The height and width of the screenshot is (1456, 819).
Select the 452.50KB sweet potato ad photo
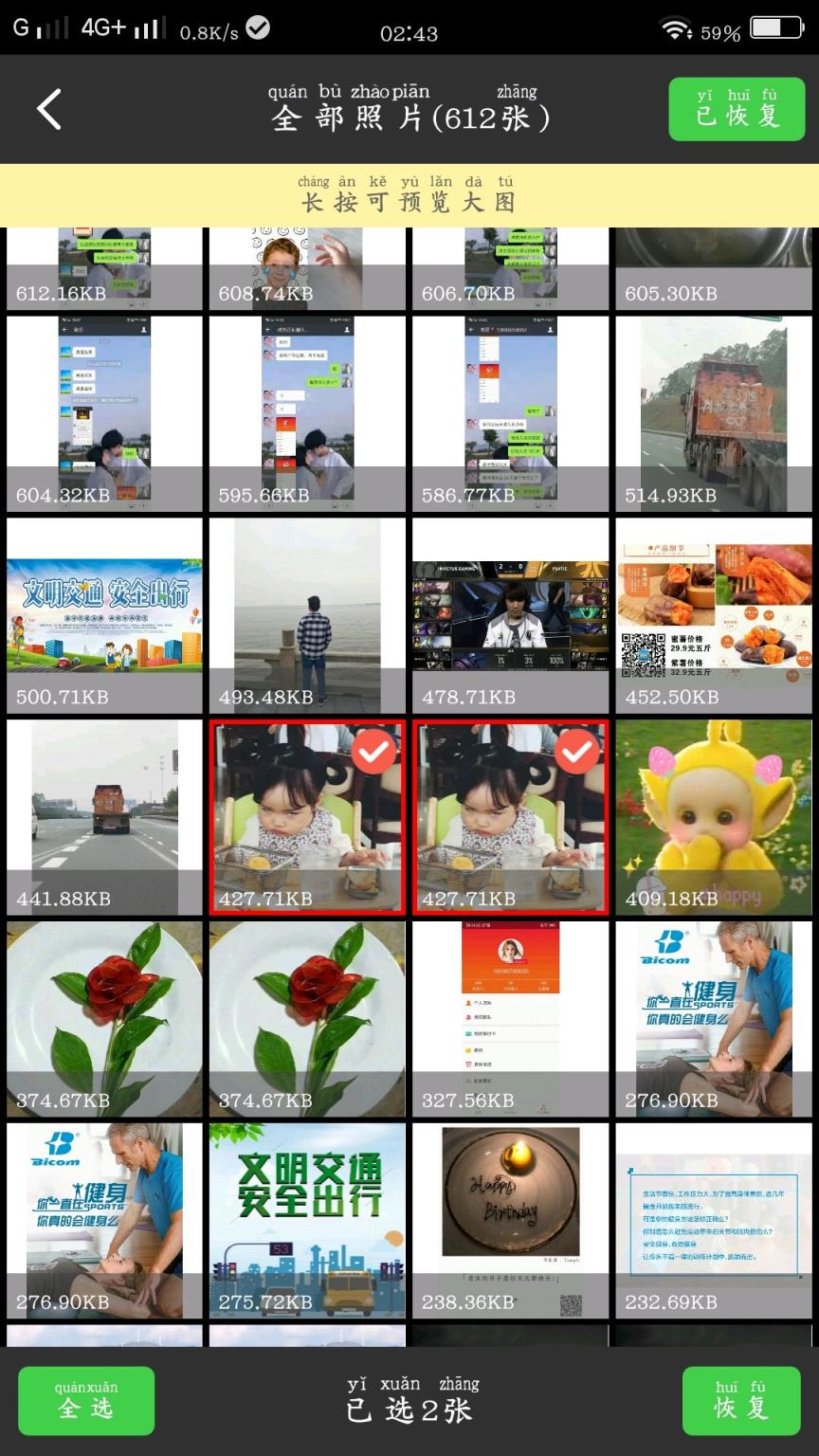(x=714, y=615)
